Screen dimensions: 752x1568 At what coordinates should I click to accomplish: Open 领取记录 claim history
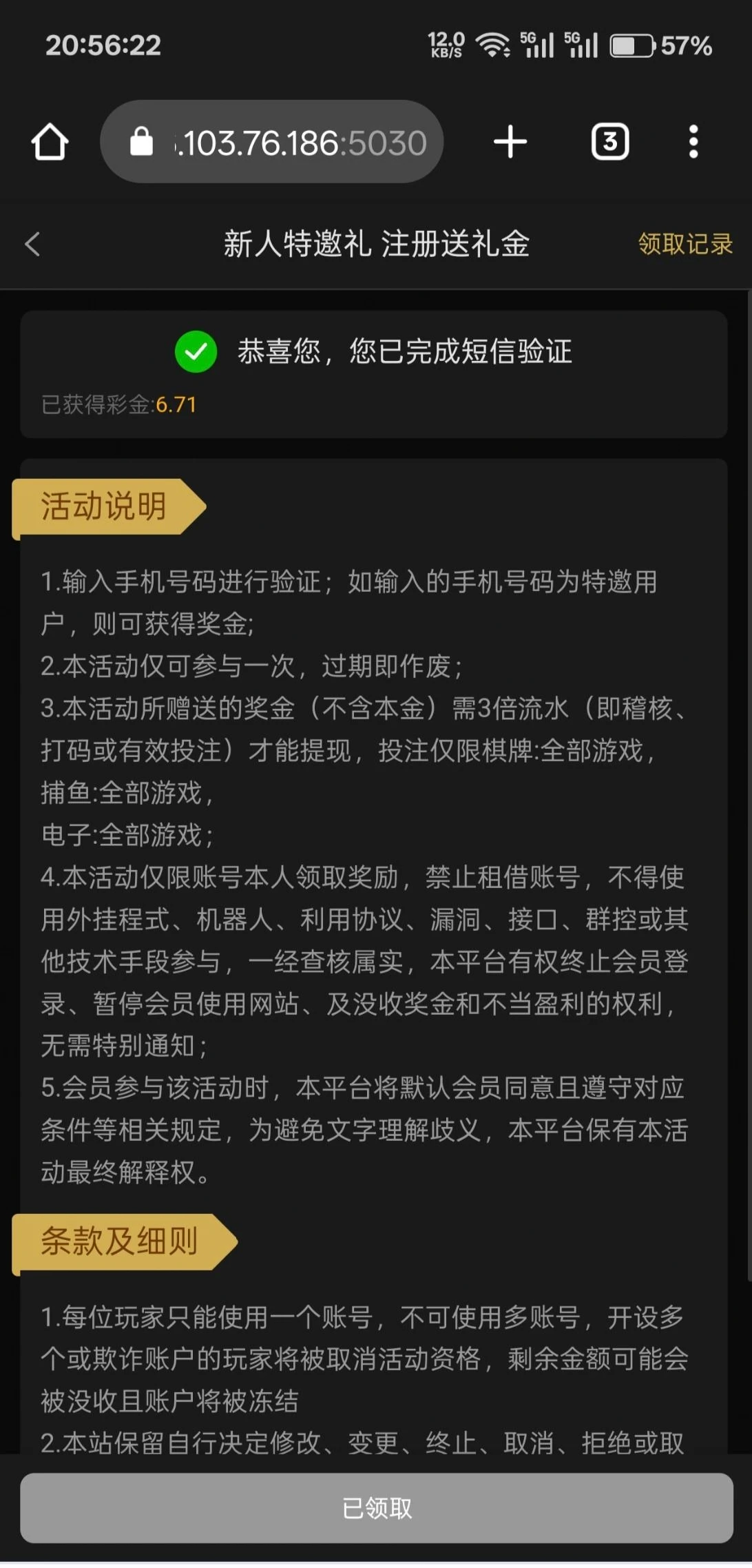pos(685,244)
